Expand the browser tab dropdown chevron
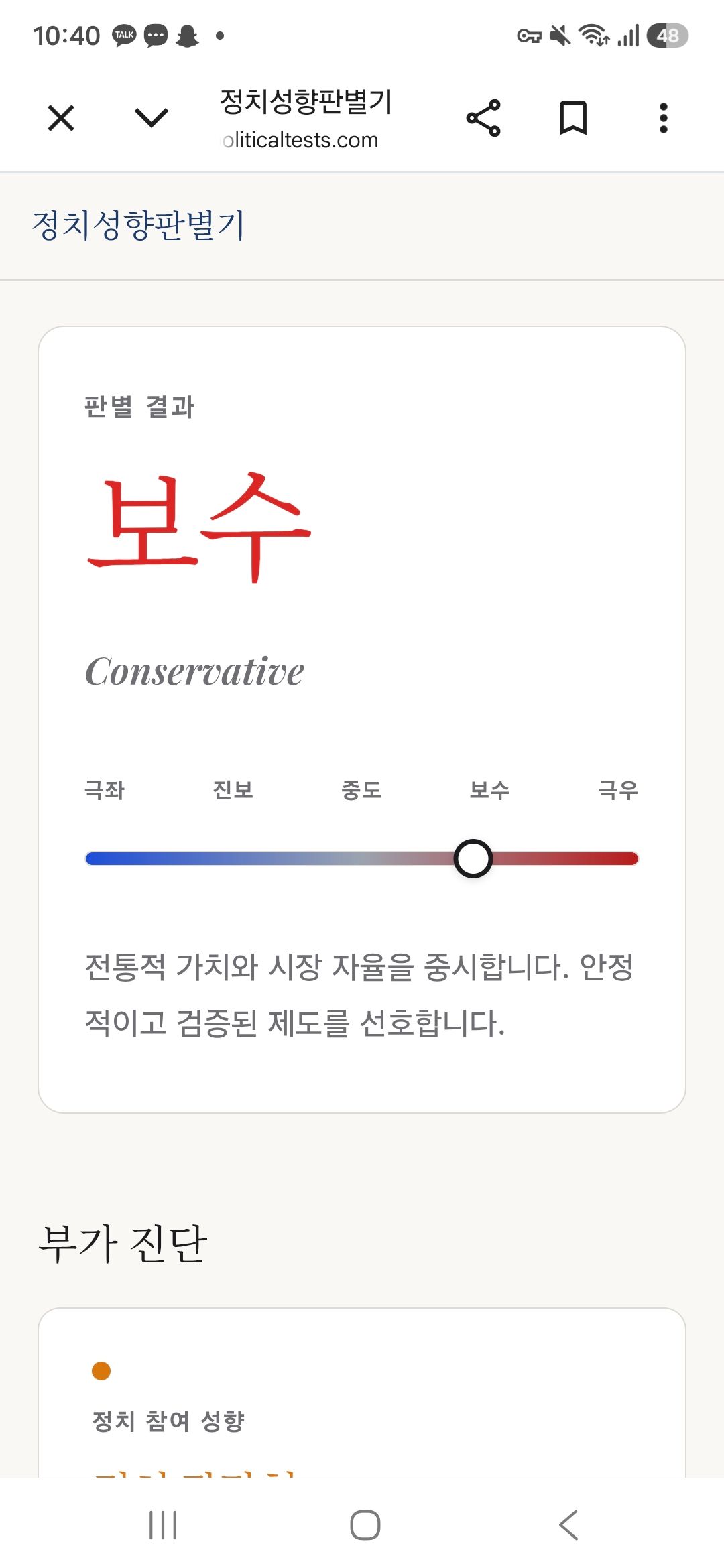724x1568 pixels. tap(152, 119)
